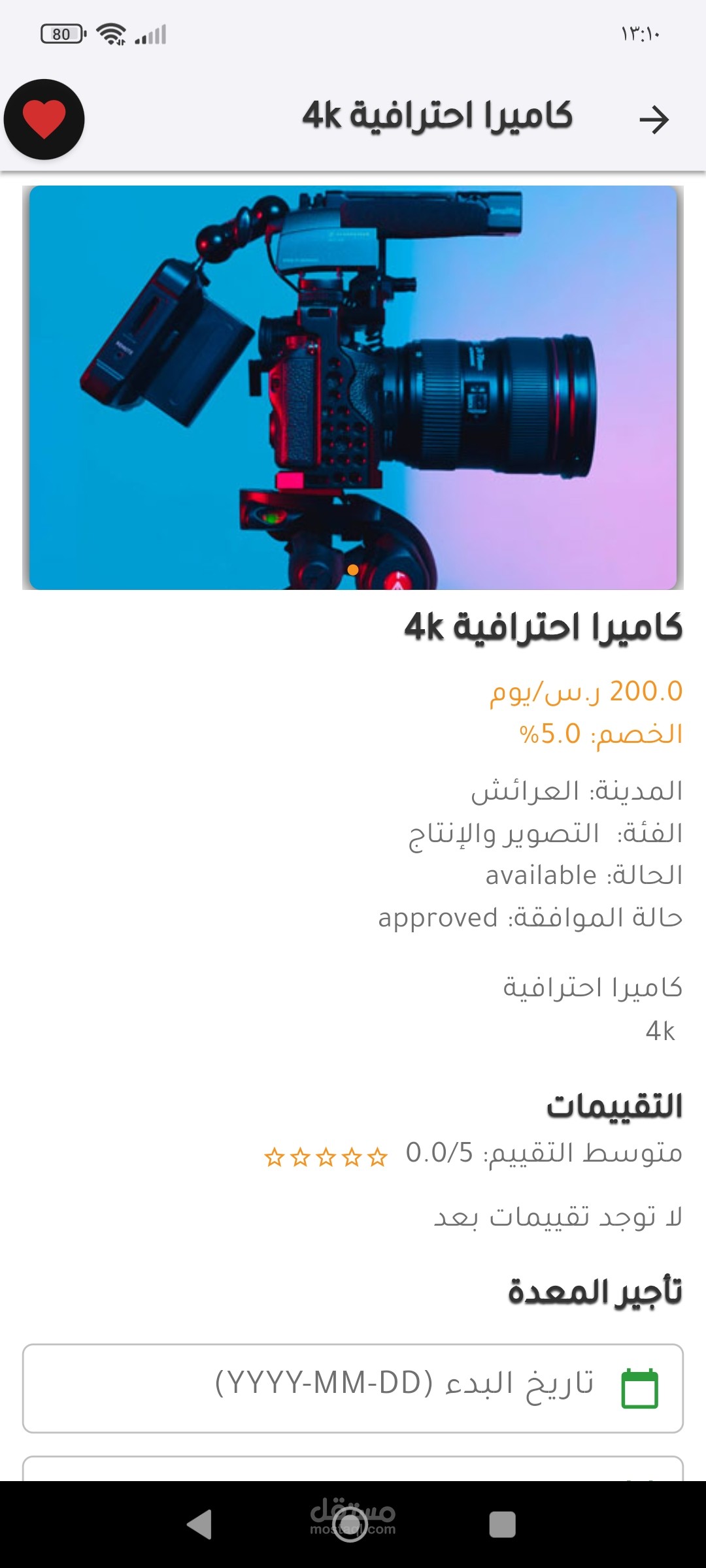Tap the system back navigation button
The width and height of the screenshot is (706, 1568).
(x=199, y=1524)
